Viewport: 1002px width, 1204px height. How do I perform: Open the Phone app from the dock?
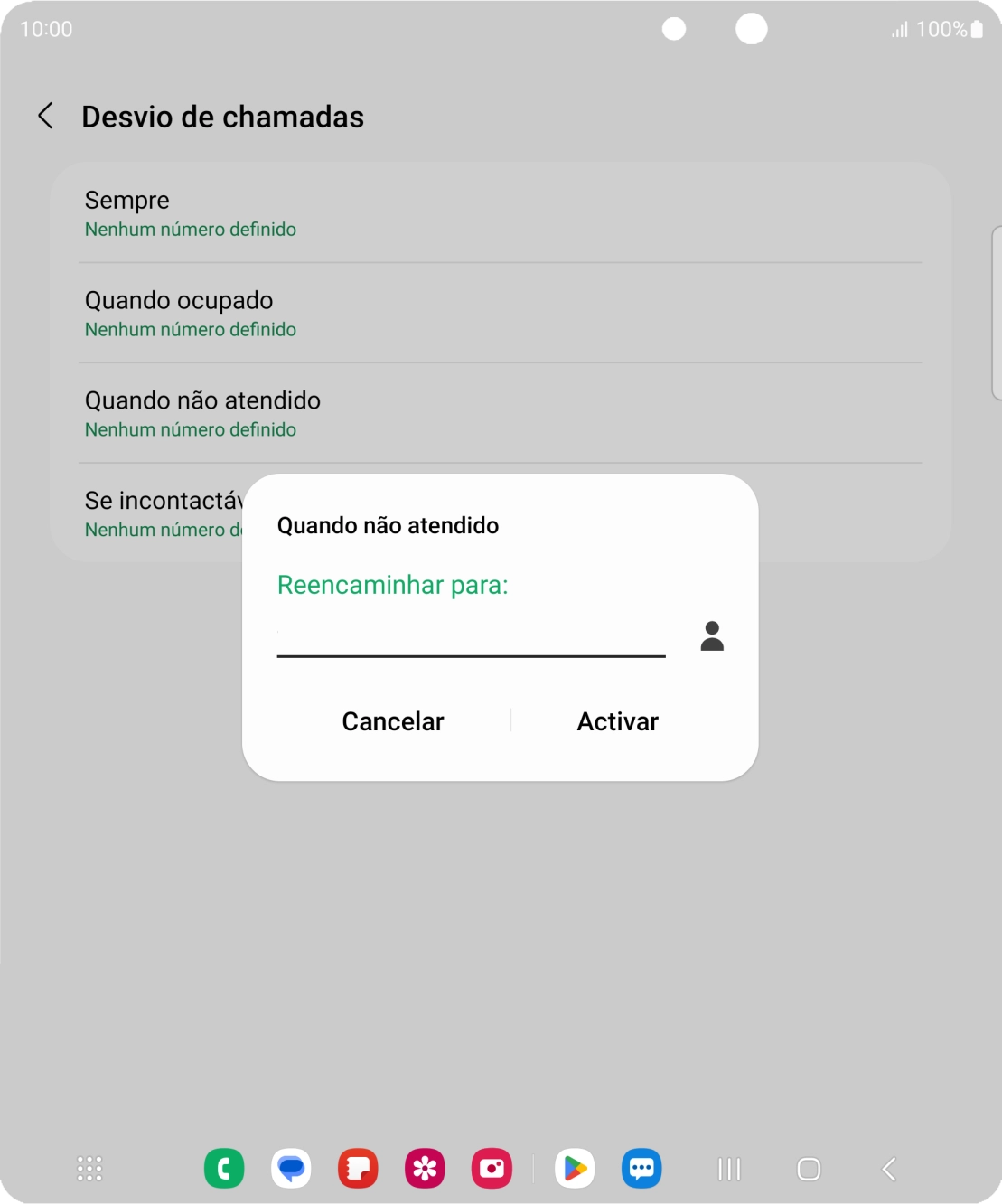pos(224,1168)
